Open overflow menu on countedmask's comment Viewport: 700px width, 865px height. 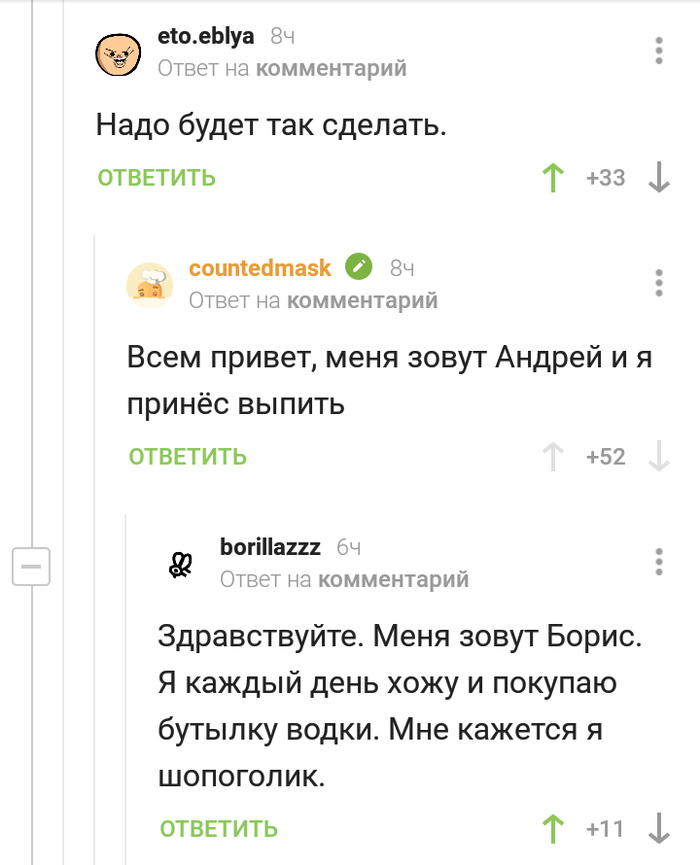point(659,283)
